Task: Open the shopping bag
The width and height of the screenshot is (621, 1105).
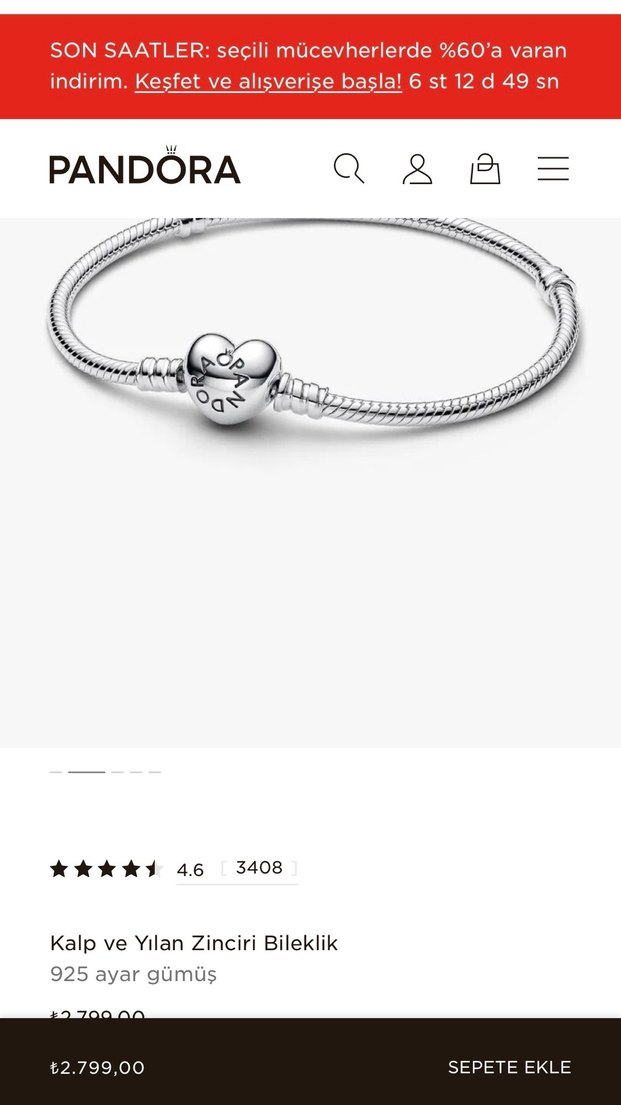Action: click(485, 168)
